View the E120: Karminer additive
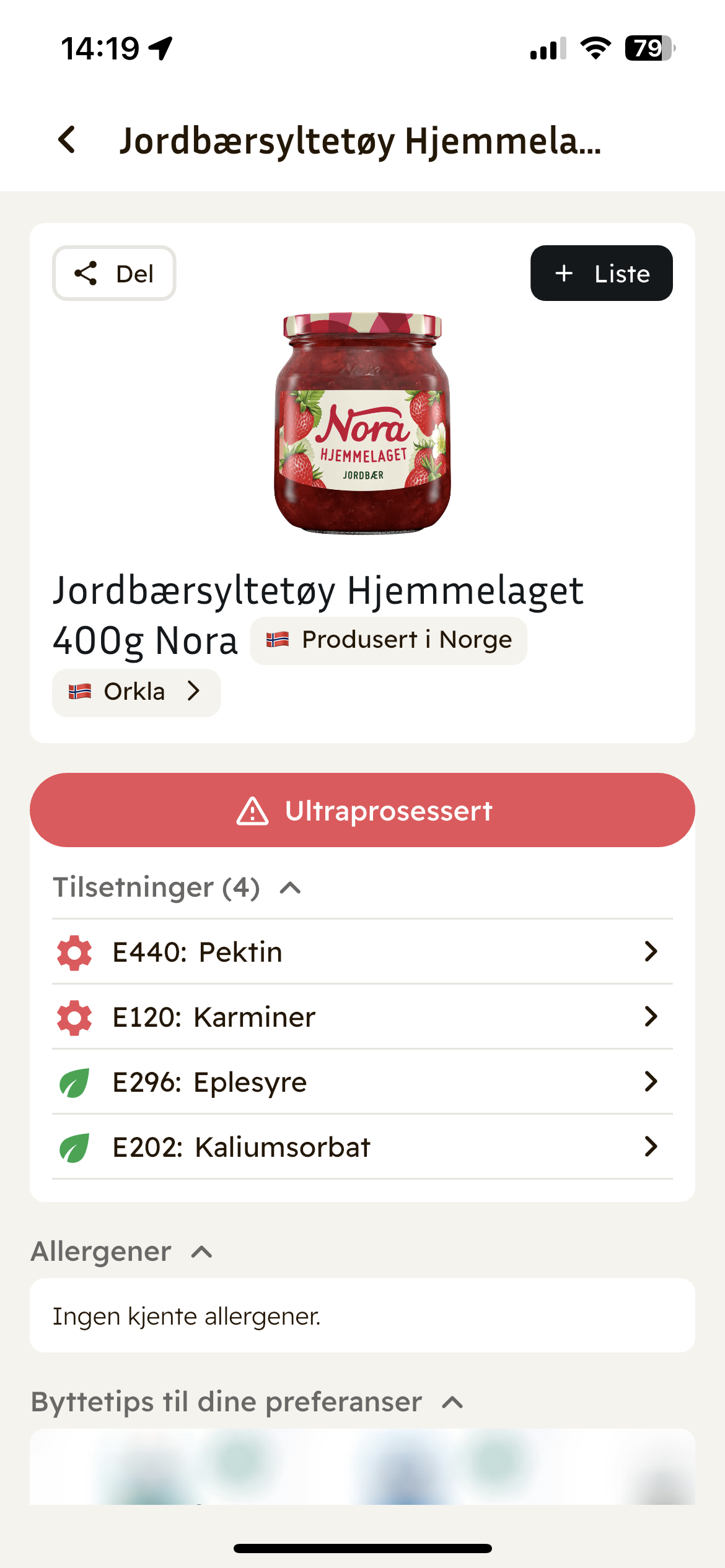This screenshot has height=1568, width=725. 362,1017
